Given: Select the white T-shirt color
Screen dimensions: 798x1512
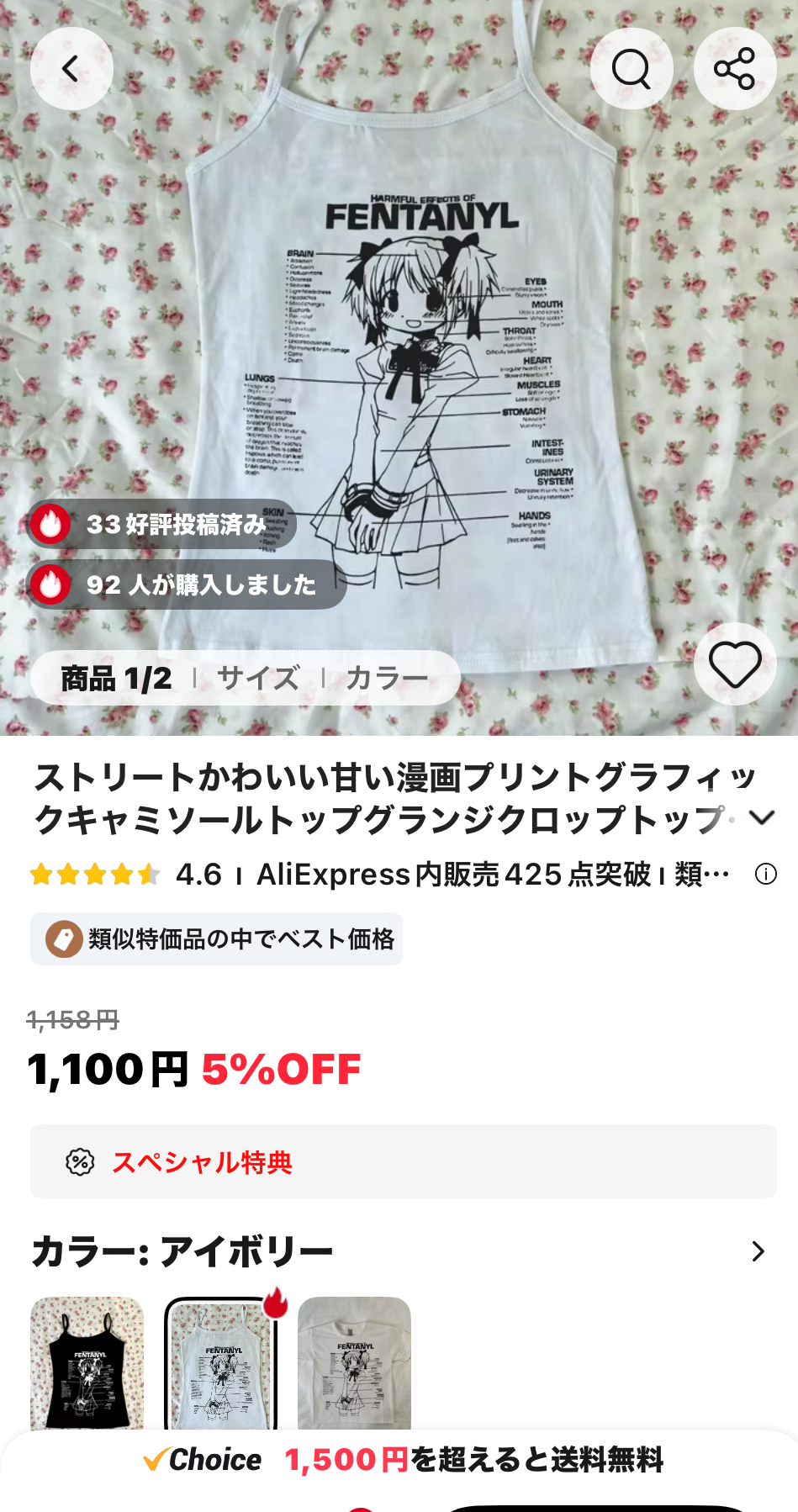Looking at the screenshot, I should click(354, 1362).
